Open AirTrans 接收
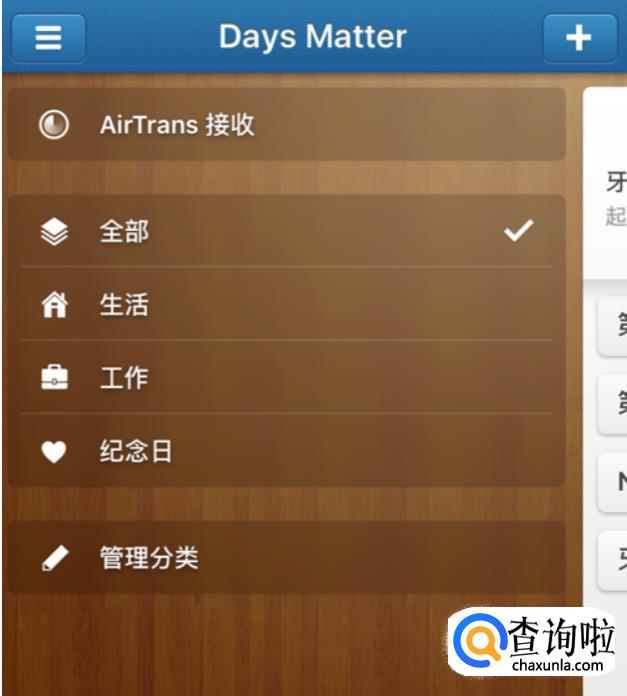 285,125
